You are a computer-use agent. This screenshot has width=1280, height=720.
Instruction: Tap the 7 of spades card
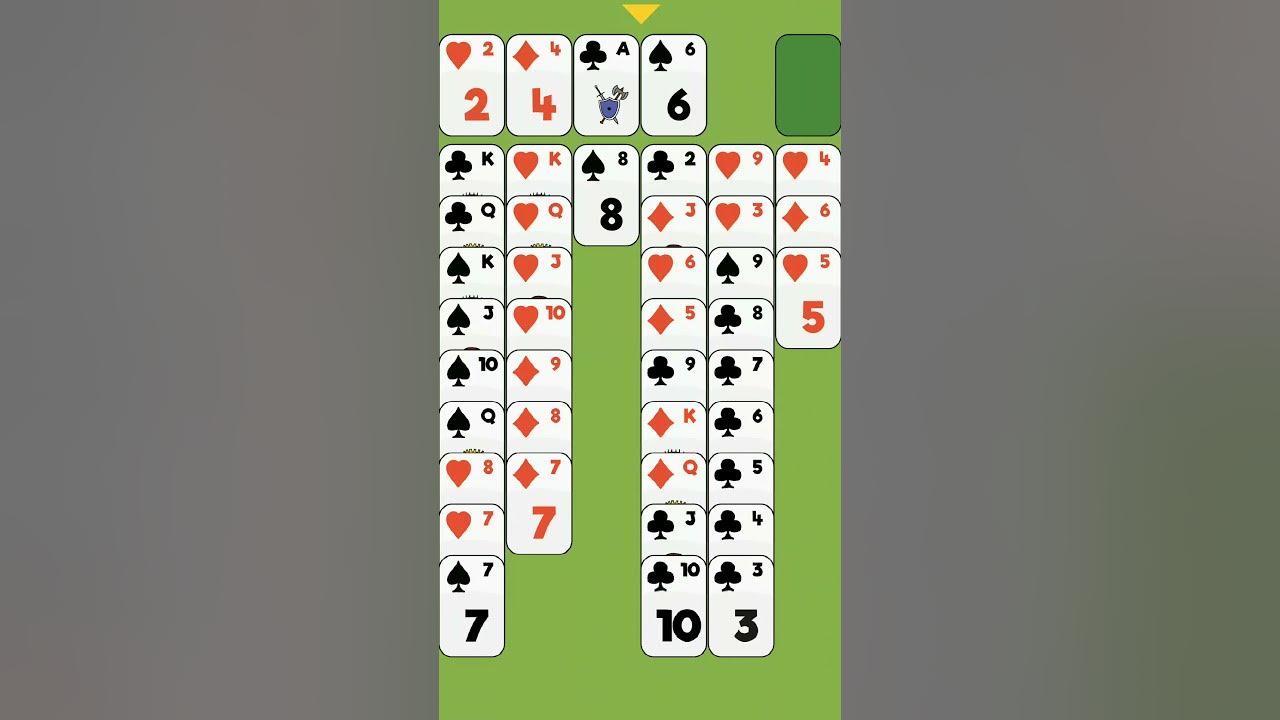(x=471, y=607)
